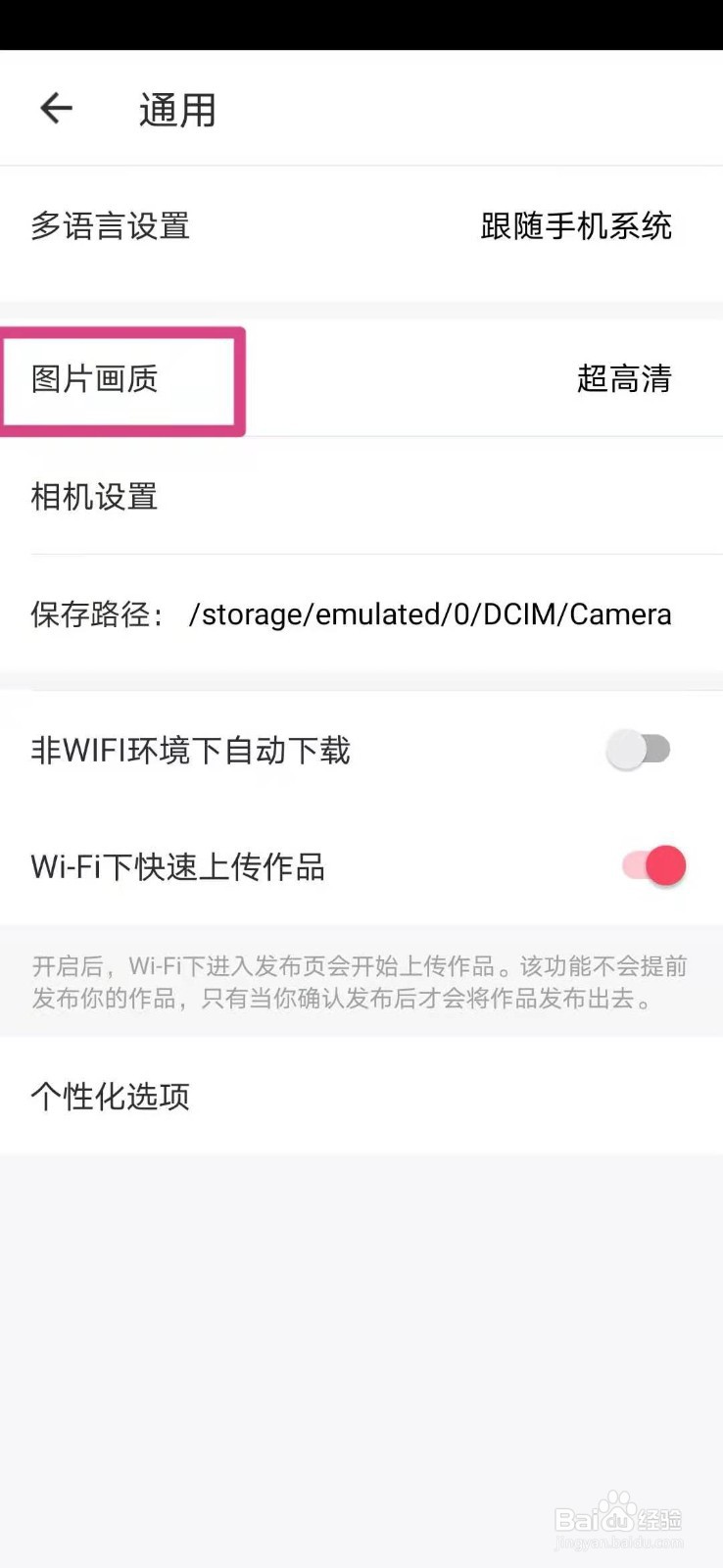
Task: Enable 非WIFI环境下自动下载 switch
Action: pyautogui.click(x=639, y=751)
